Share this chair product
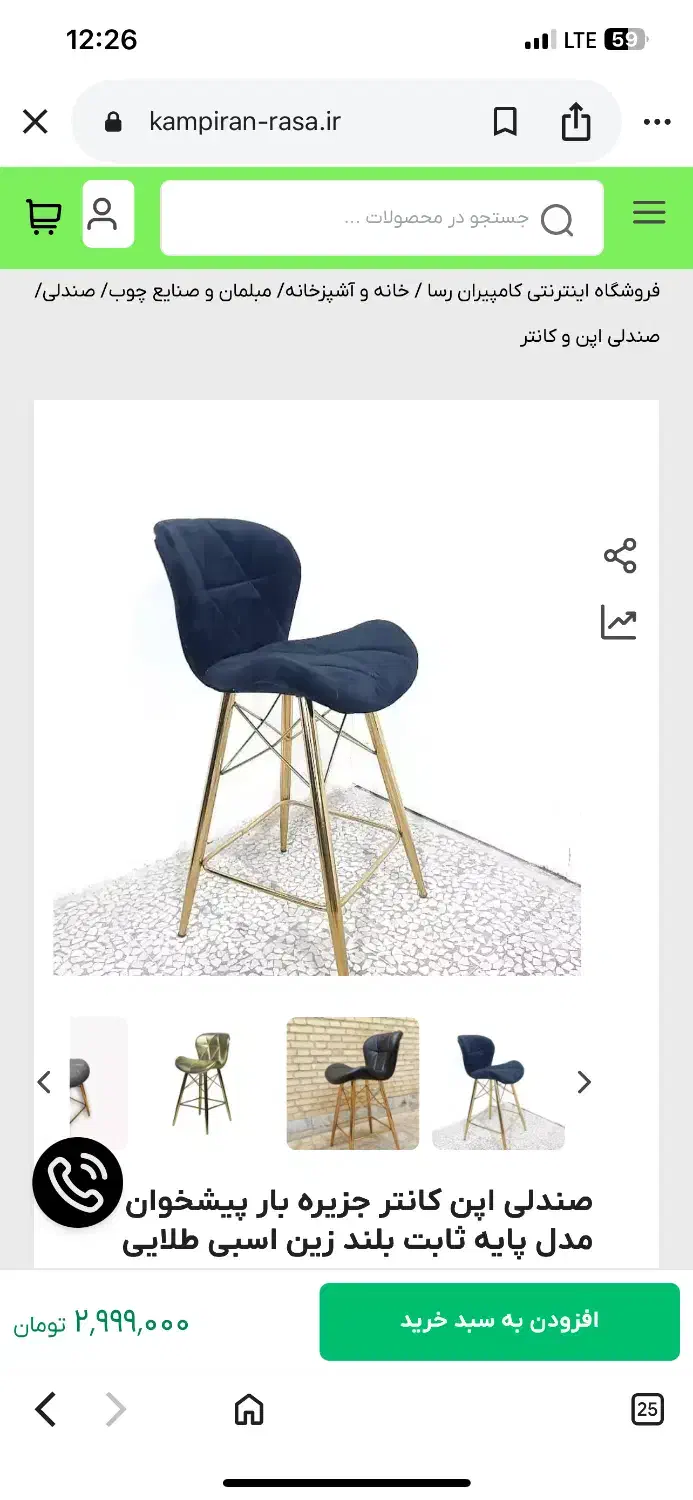 coord(620,556)
